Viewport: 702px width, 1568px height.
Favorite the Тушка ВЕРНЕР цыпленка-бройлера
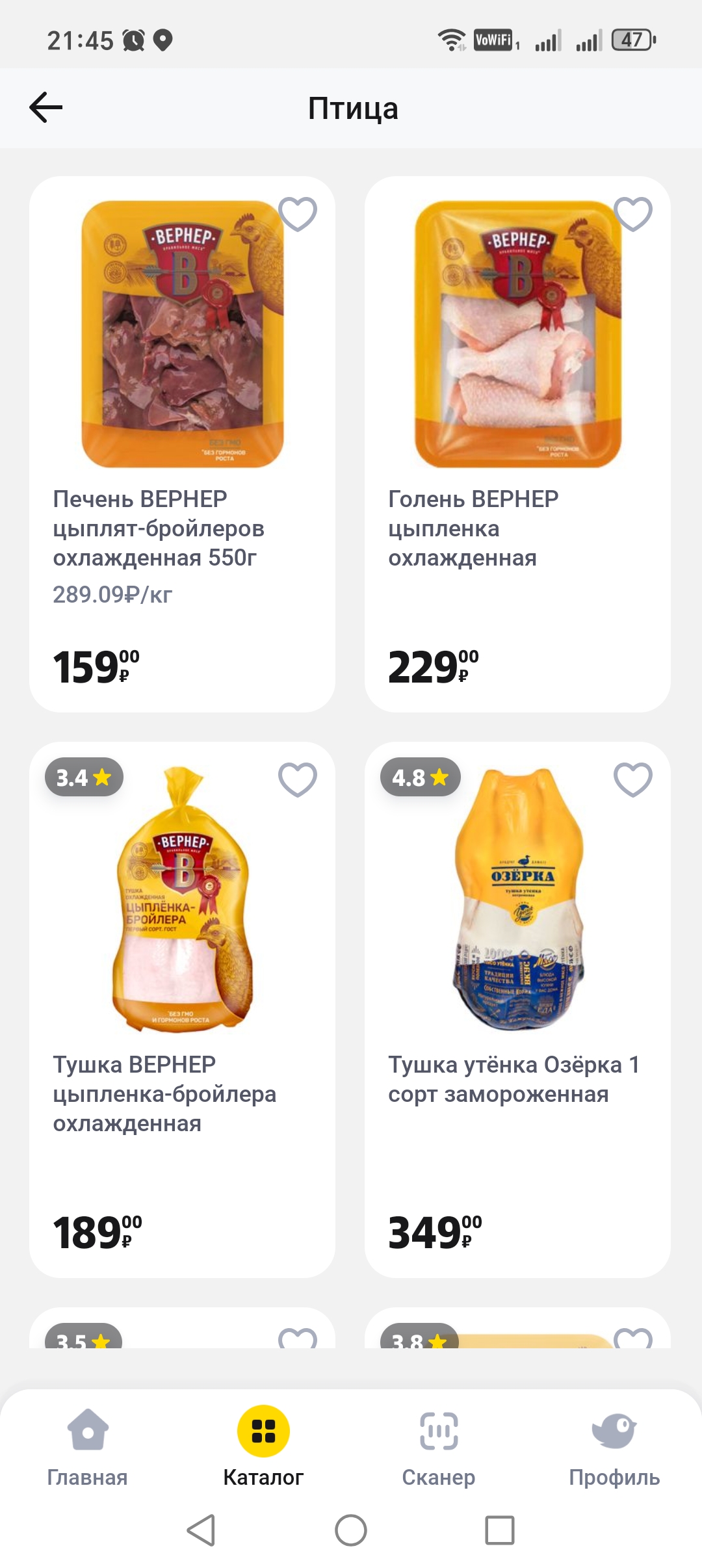pos(298,779)
